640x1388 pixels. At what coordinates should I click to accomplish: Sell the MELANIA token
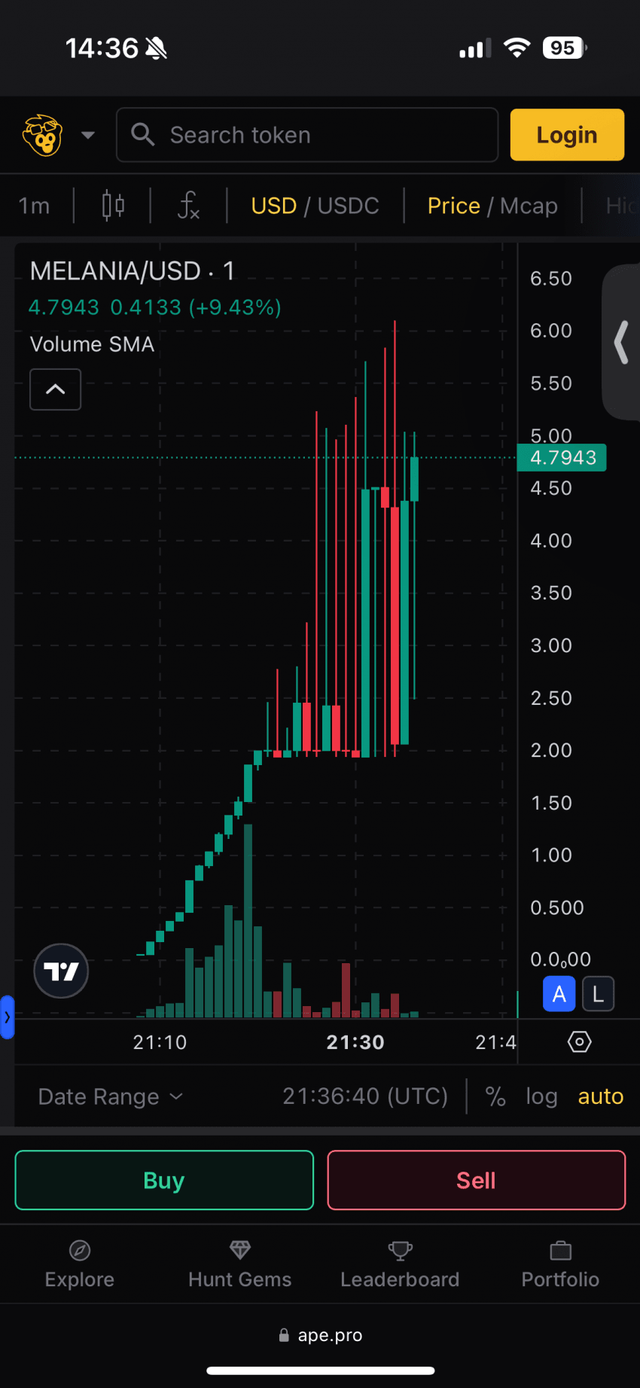tap(476, 1181)
